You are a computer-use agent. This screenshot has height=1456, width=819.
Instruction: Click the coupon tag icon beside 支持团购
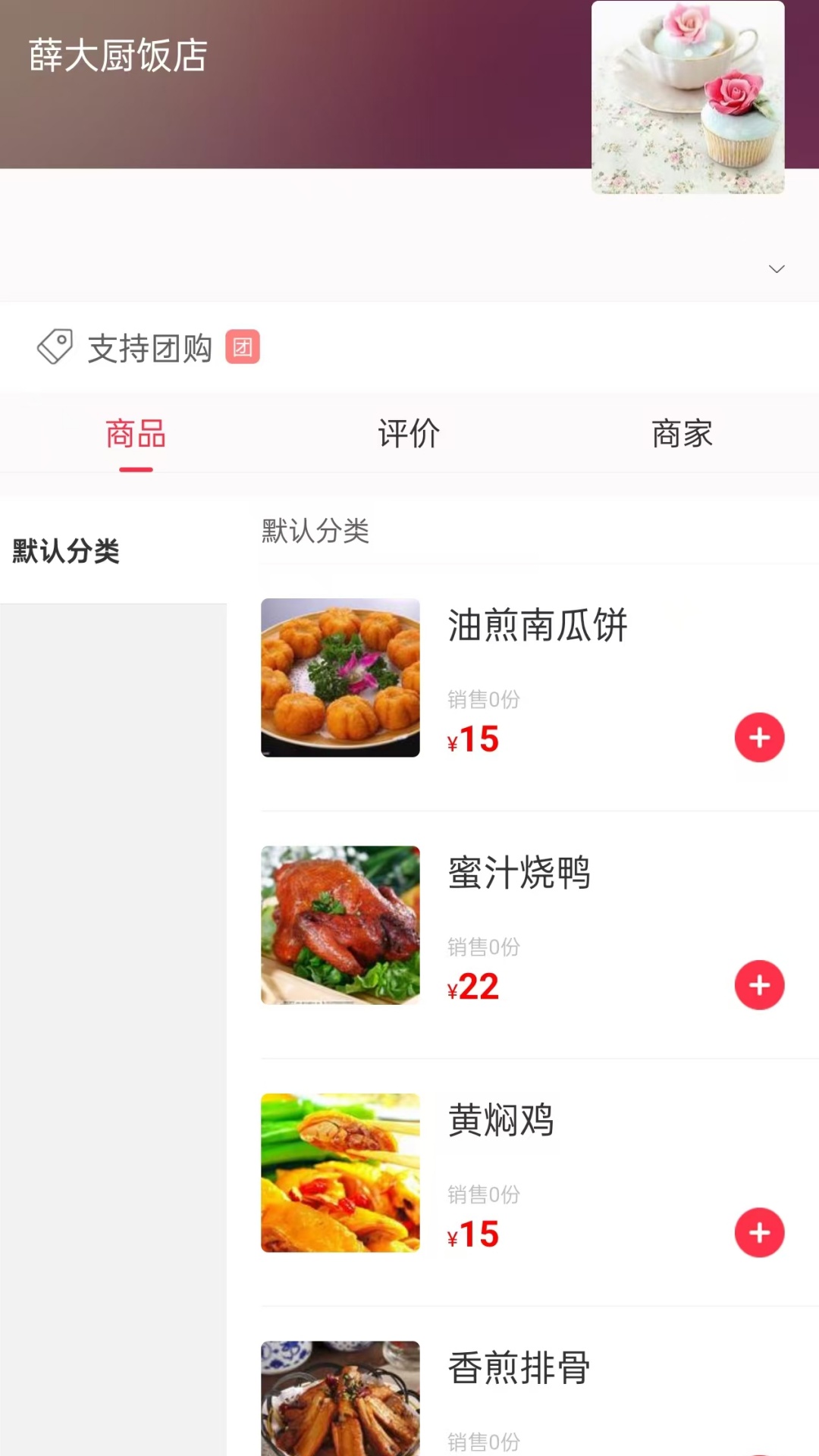(55, 347)
